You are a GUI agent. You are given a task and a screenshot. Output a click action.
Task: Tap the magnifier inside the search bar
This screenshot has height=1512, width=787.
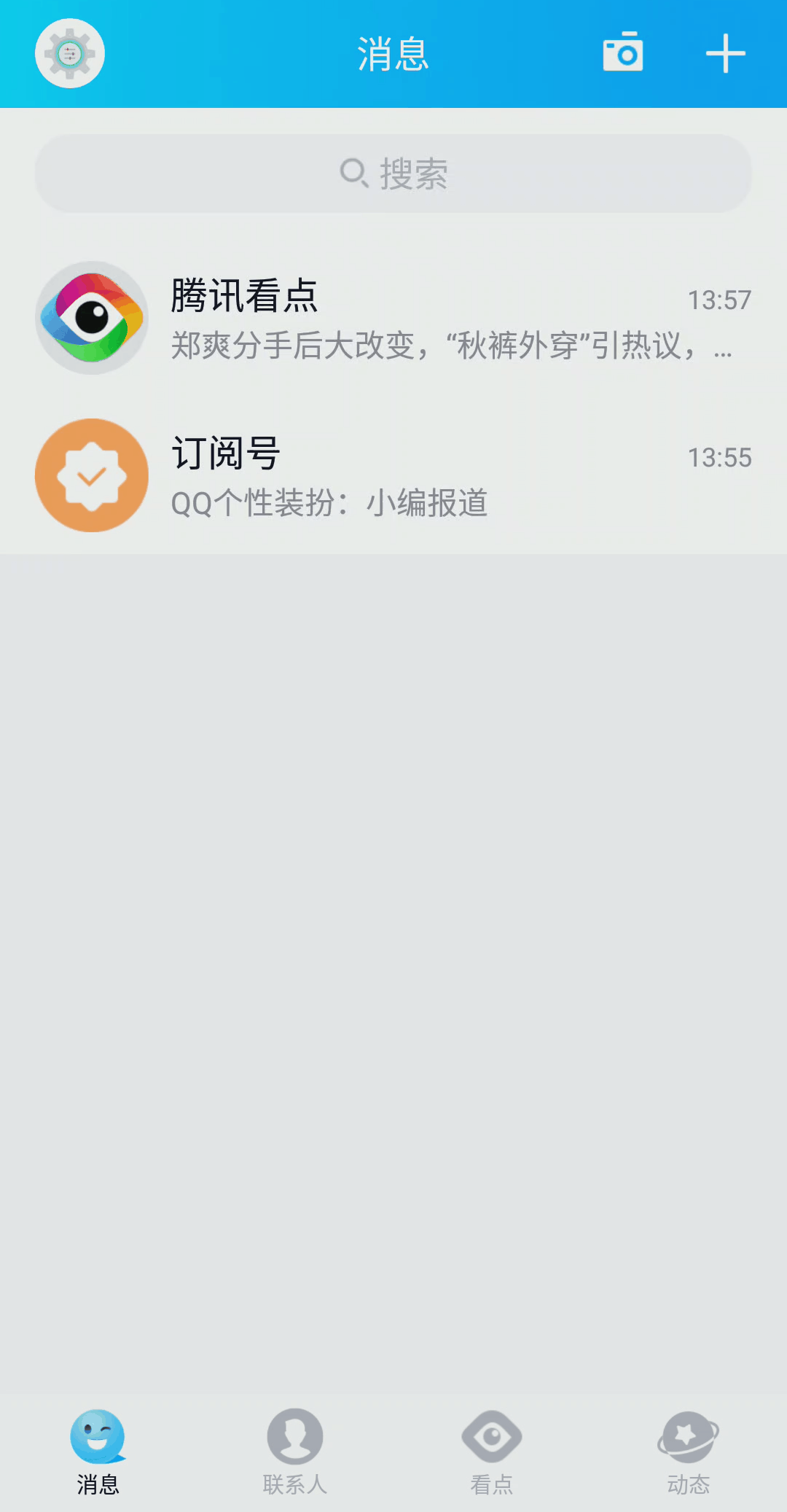click(x=353, y=173)
